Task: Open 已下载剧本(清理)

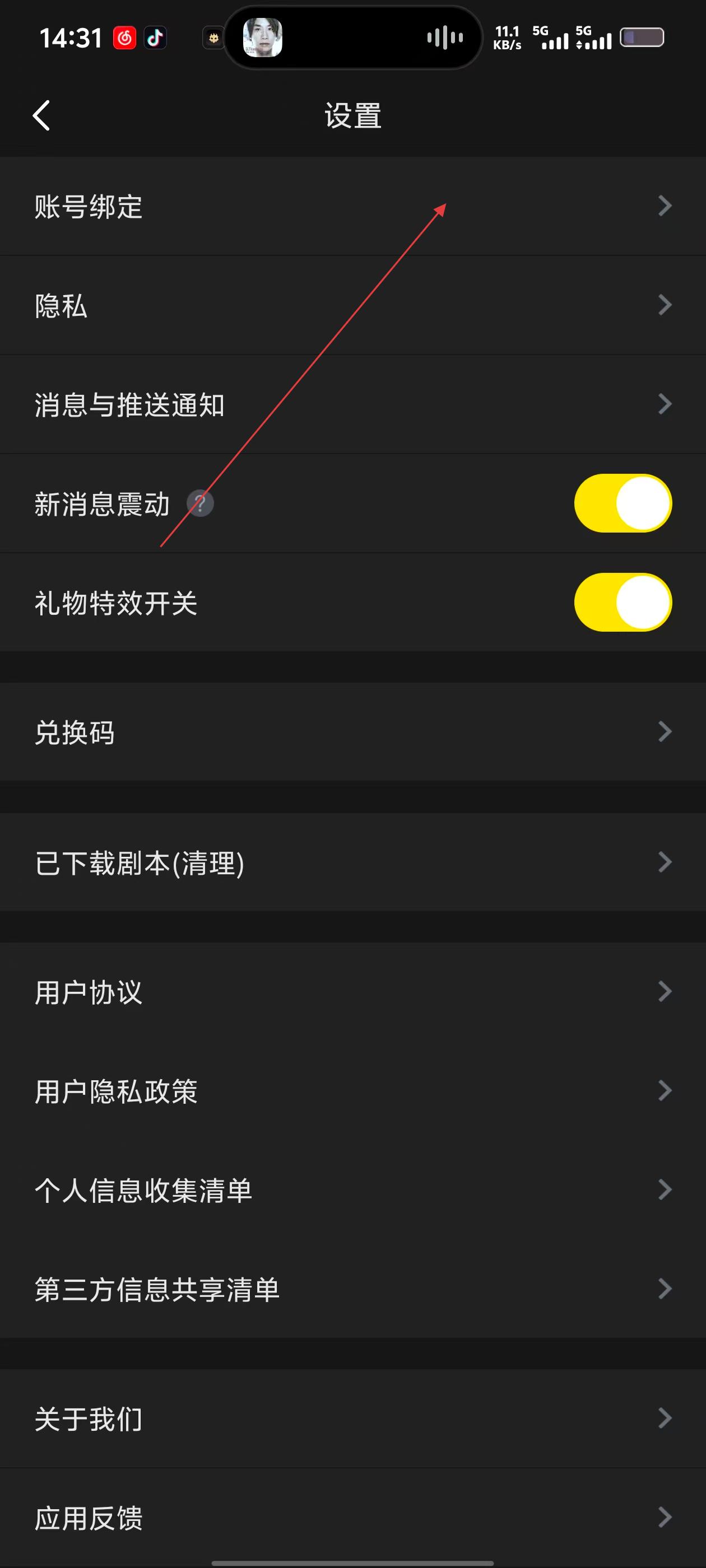Action: point(352,862)
